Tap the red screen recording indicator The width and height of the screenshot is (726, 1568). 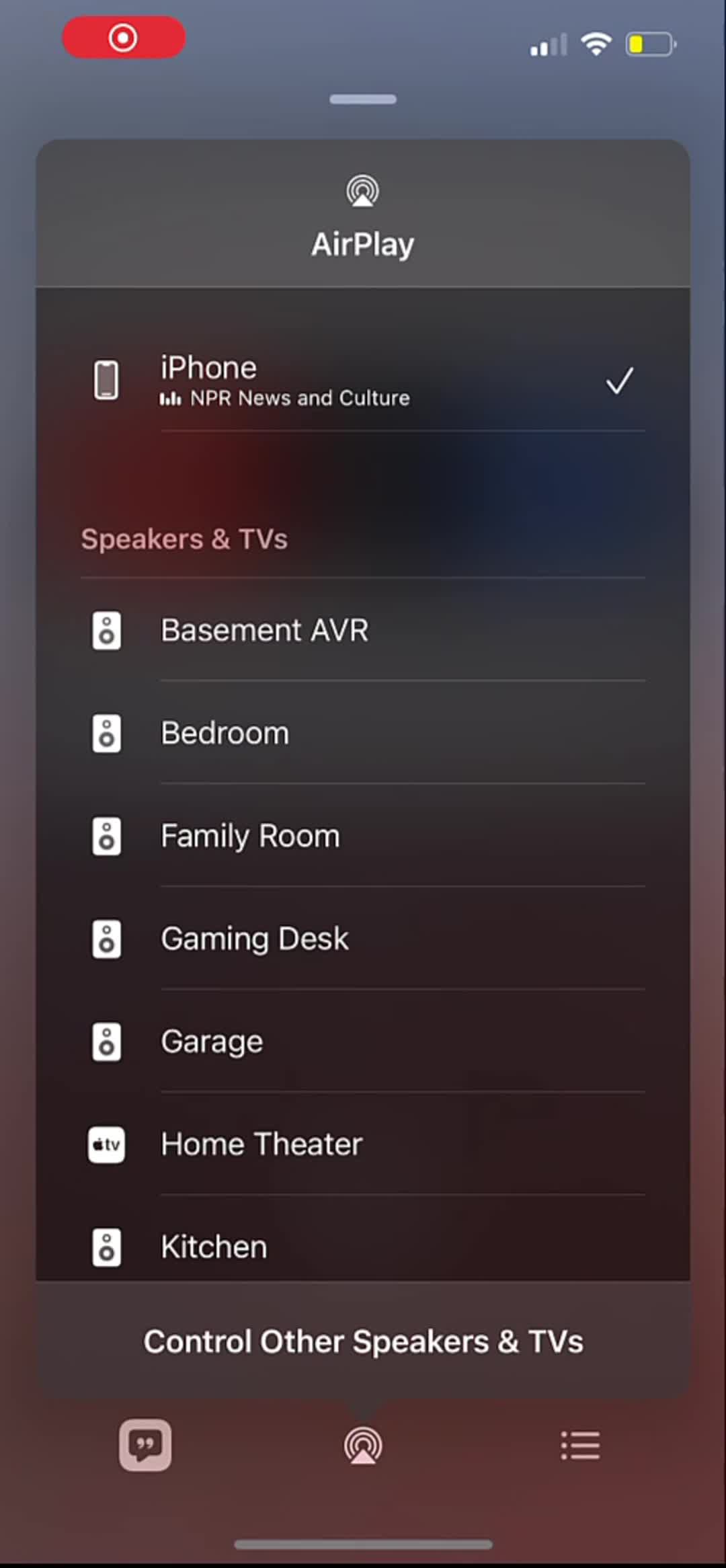[124, 38]
